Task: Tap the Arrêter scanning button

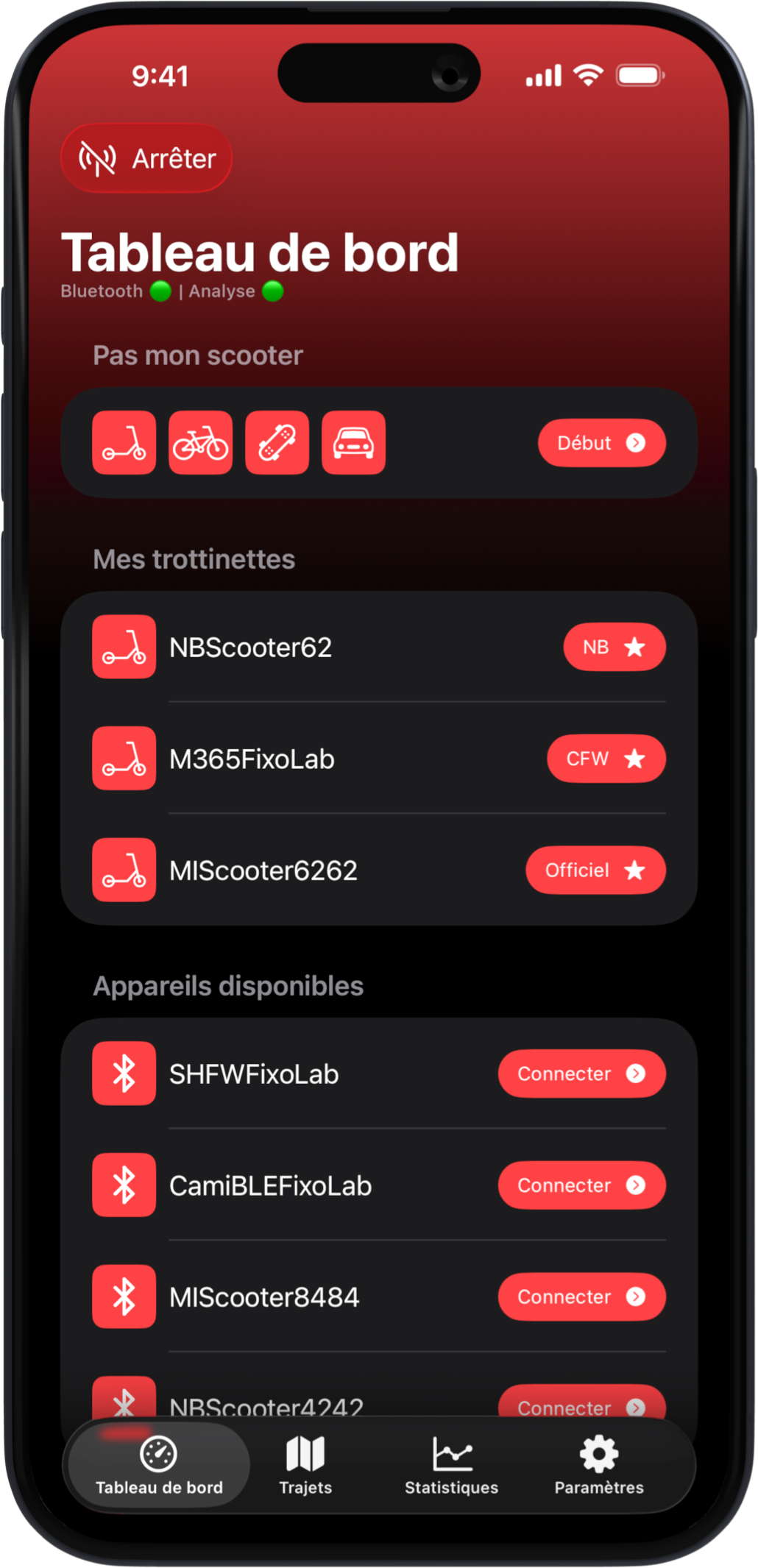Action: (x=146, y=158)
